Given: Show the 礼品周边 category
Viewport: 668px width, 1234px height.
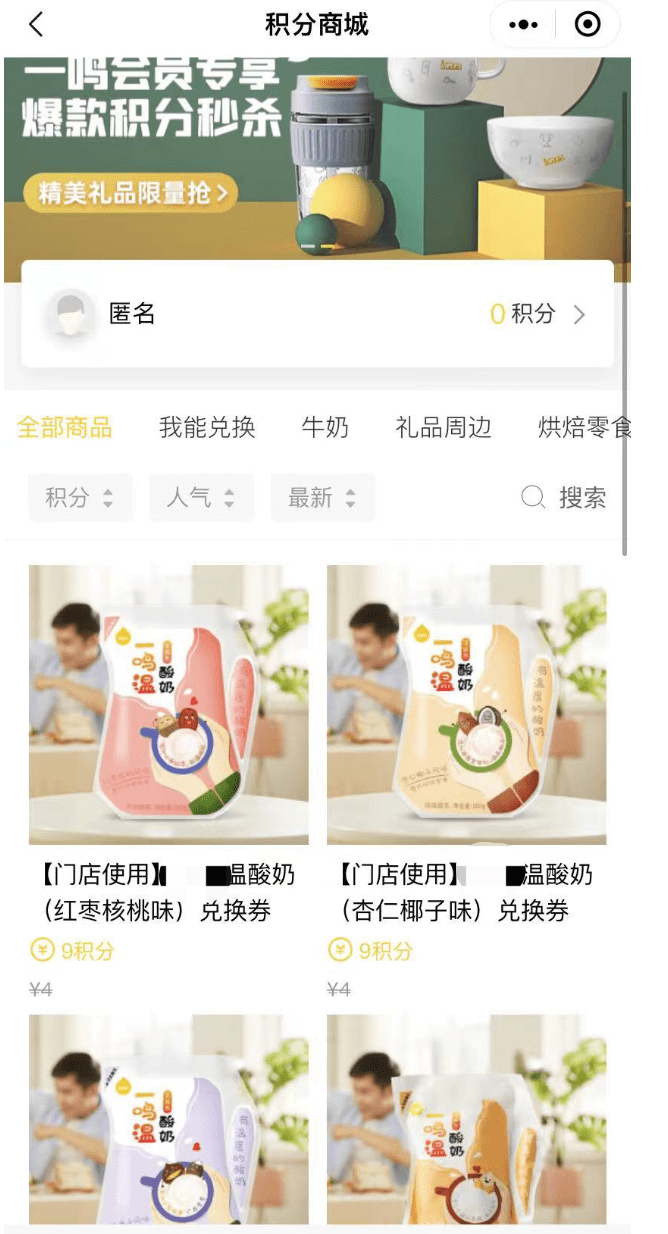Looking at the screenshot, I should coord(443,428).
